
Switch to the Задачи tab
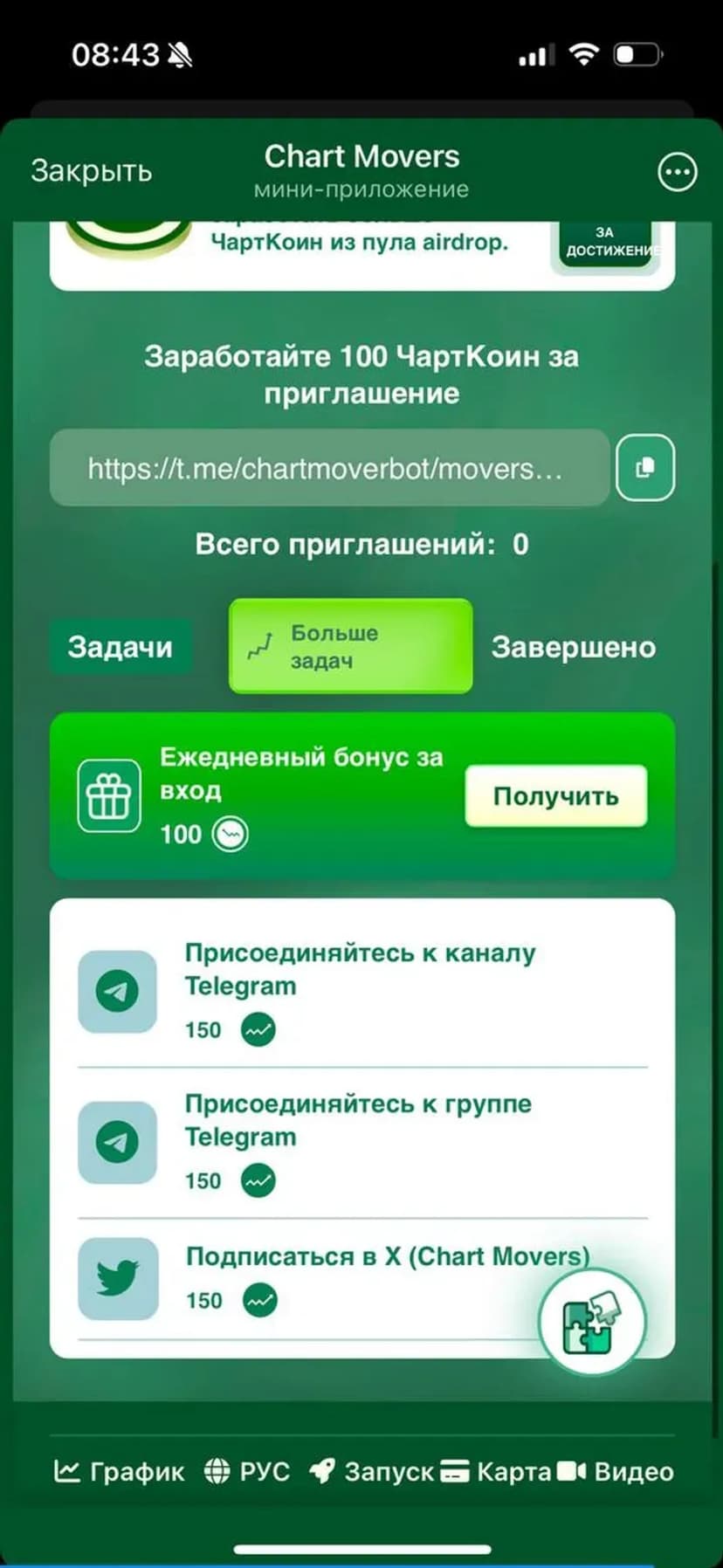(x=120, y=647)
